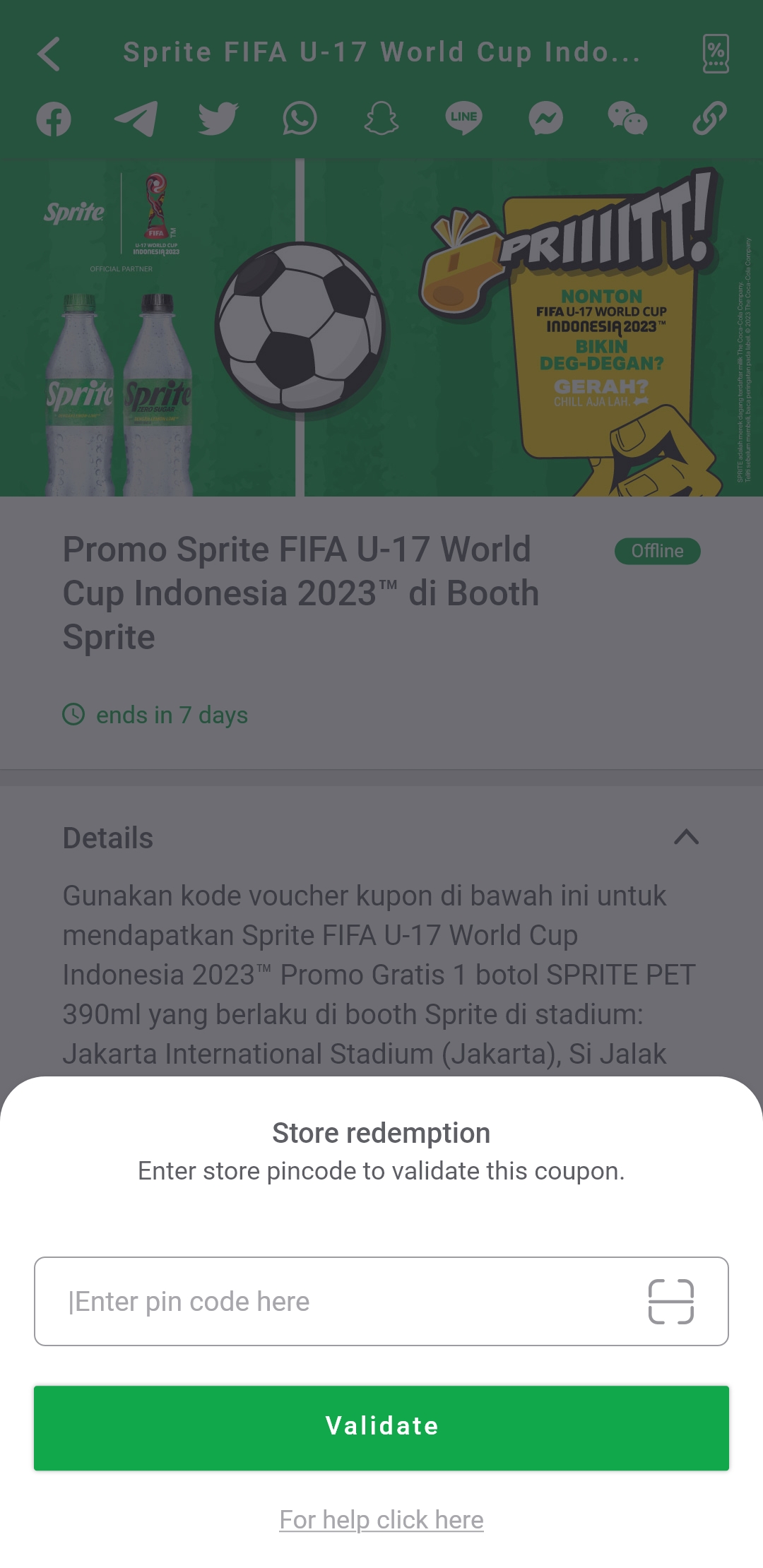This screenshot has height=1568, width=763.
Task: Share the promo on Facebook
Action: tap(54, 119)
